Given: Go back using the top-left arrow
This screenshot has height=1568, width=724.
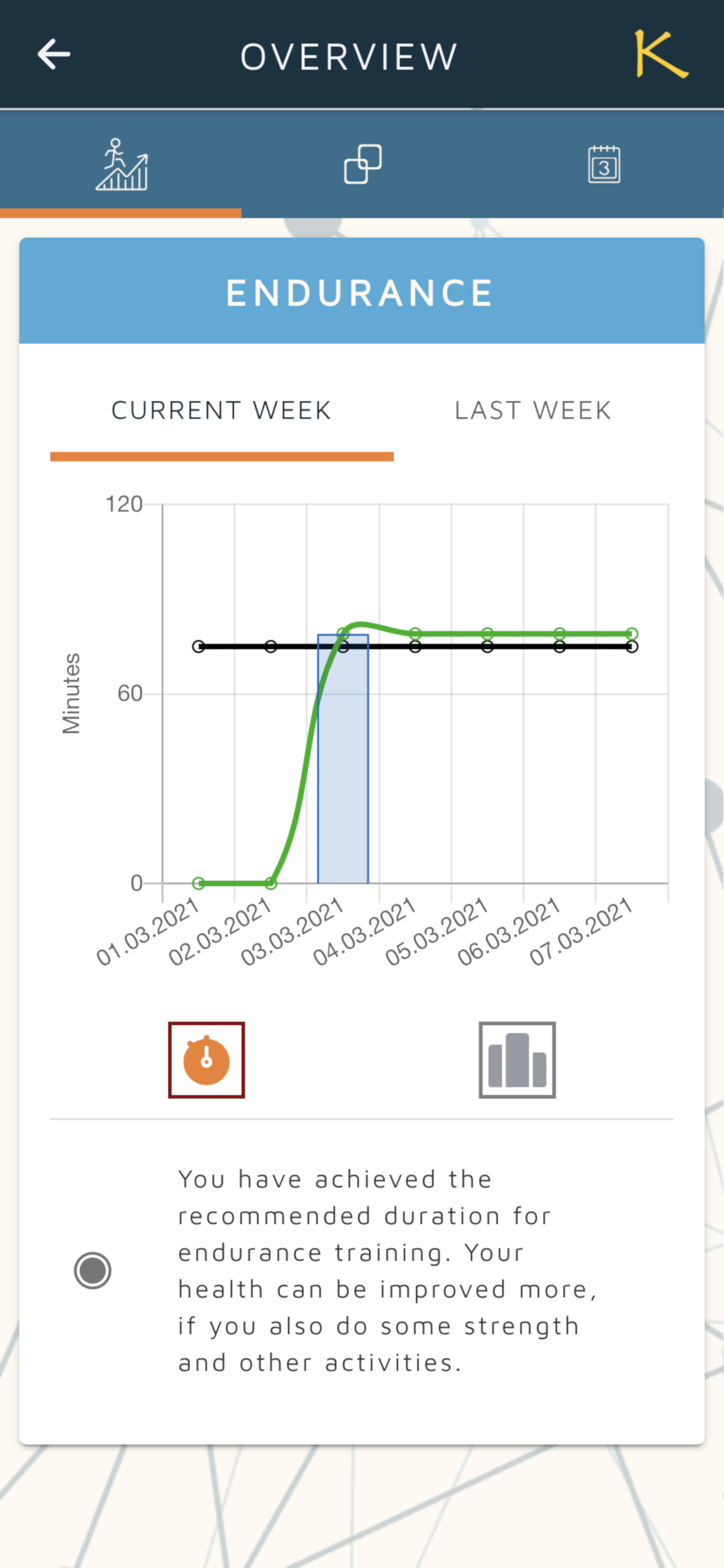Looking at the screenshot, I should tap(54, 55).
